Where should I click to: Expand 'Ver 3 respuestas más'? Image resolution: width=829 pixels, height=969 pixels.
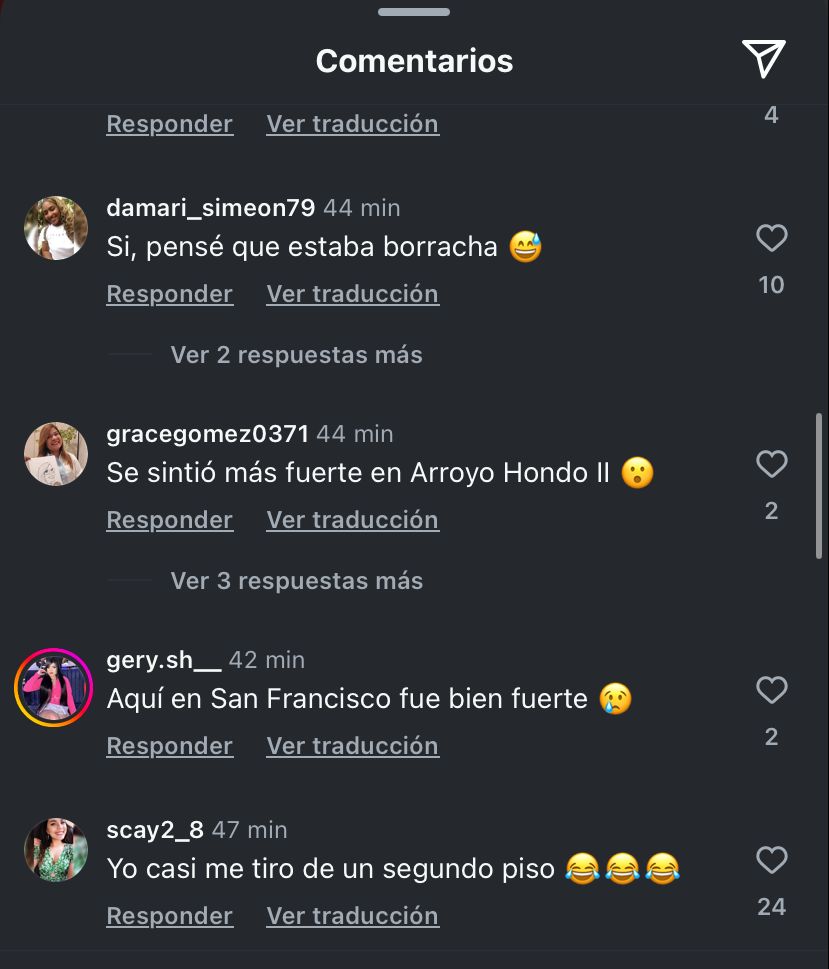[296, 581]
